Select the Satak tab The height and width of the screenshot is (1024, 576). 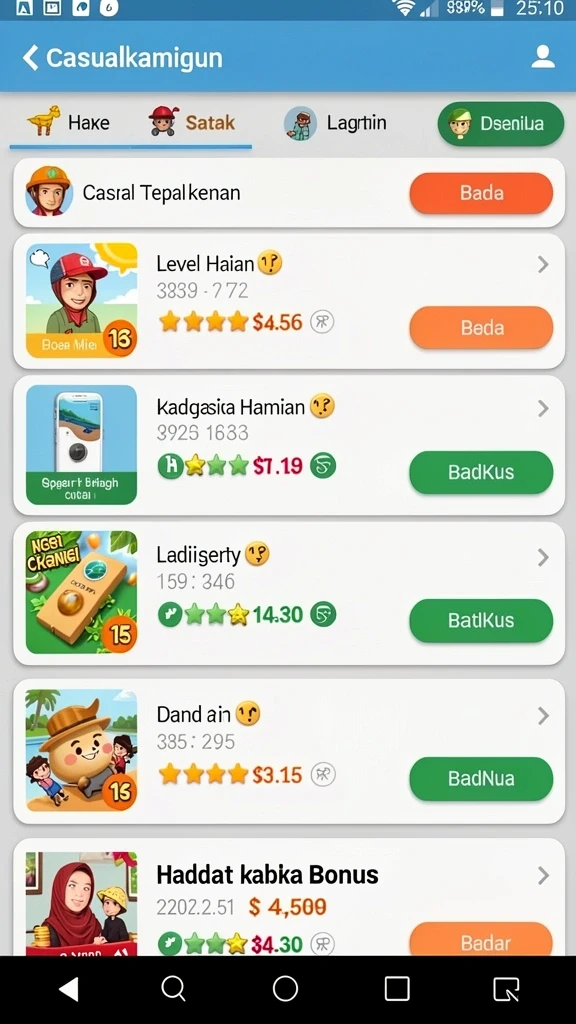click(x=192, y=122)
